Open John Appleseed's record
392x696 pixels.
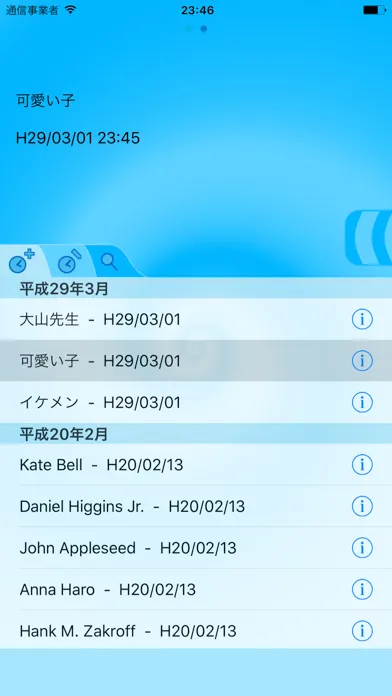coord(196,548)
